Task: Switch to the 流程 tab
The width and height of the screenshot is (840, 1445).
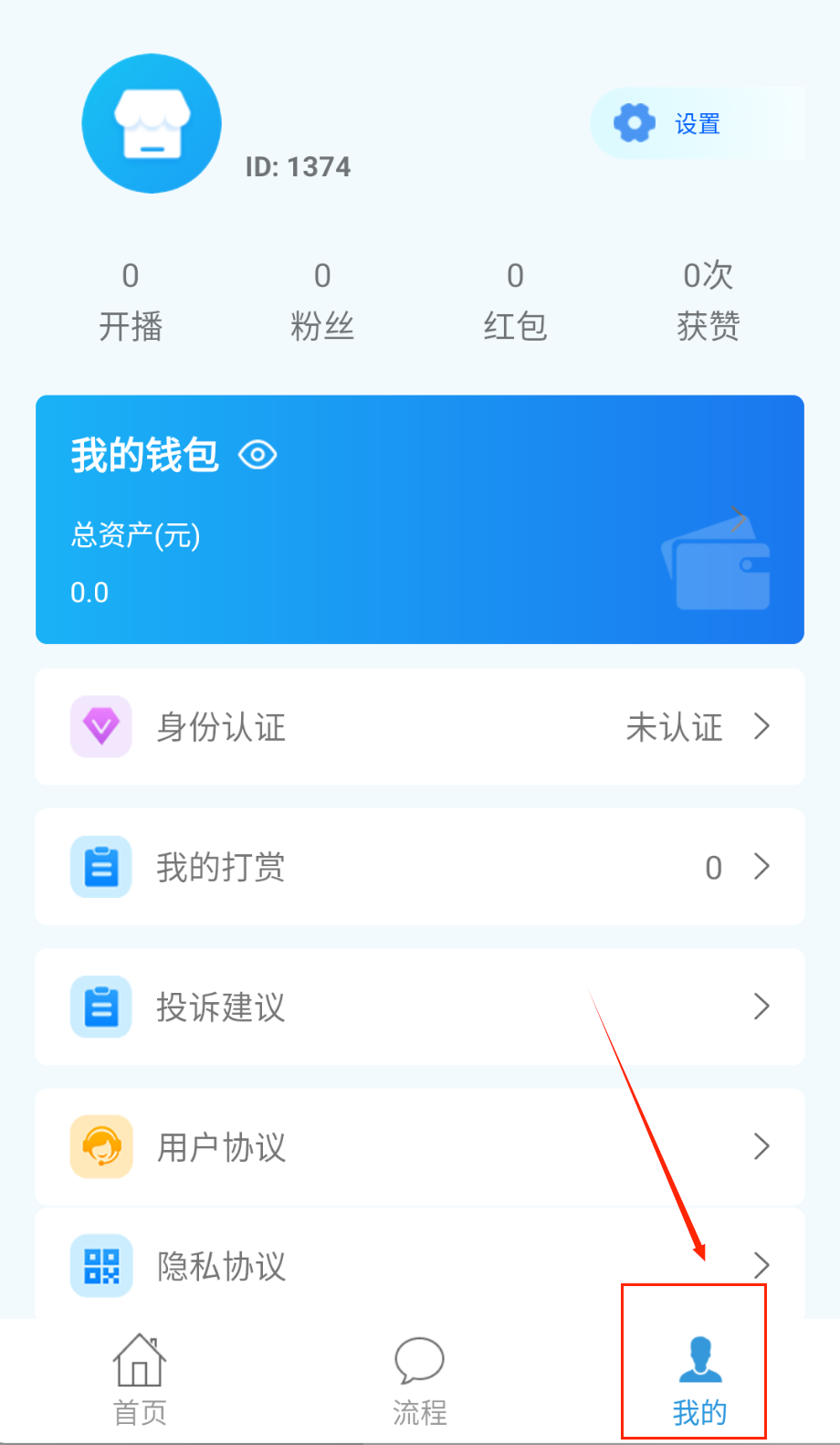Action: coord(420,1379)
